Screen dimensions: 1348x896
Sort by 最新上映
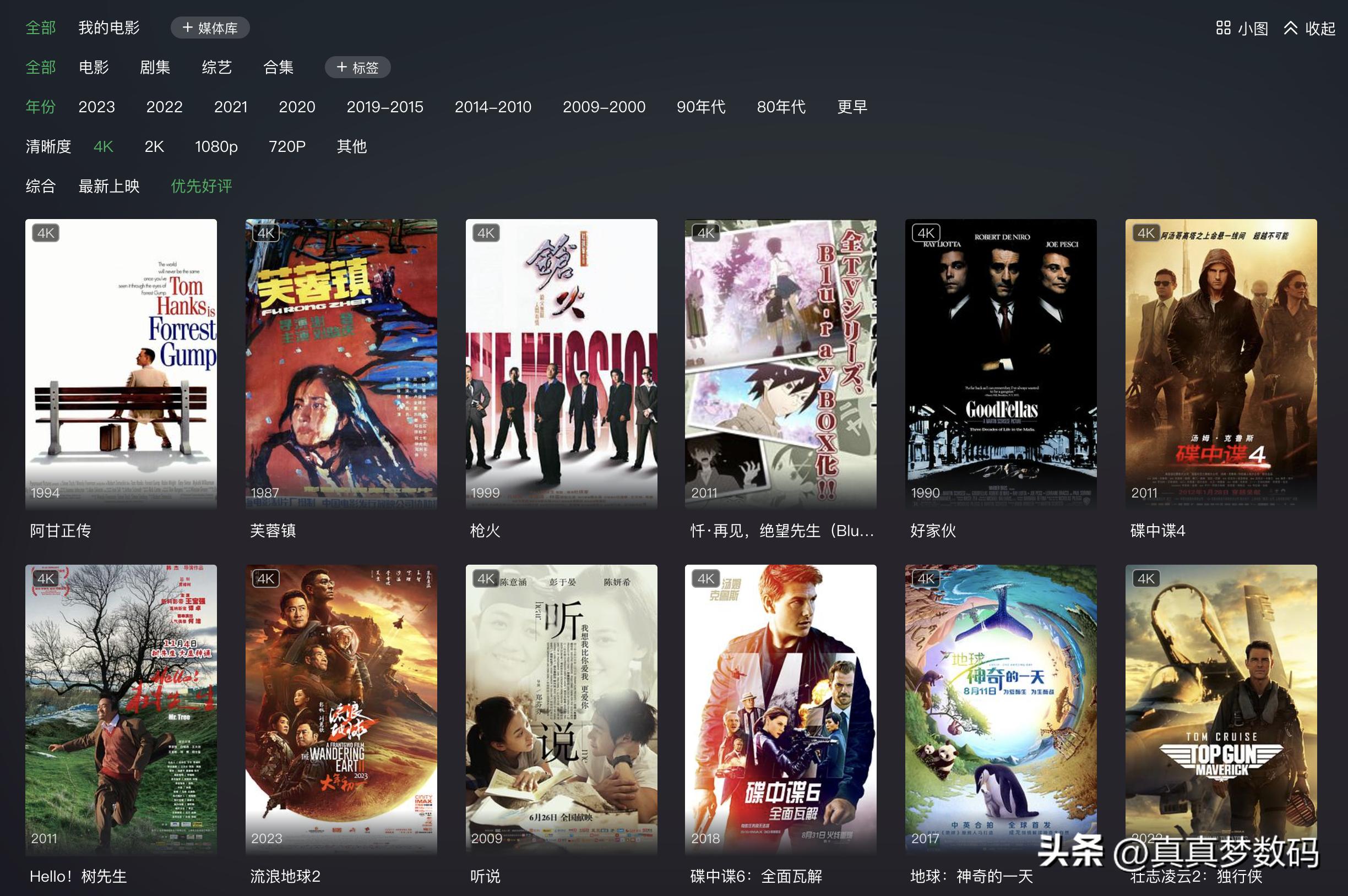(108, 186)
